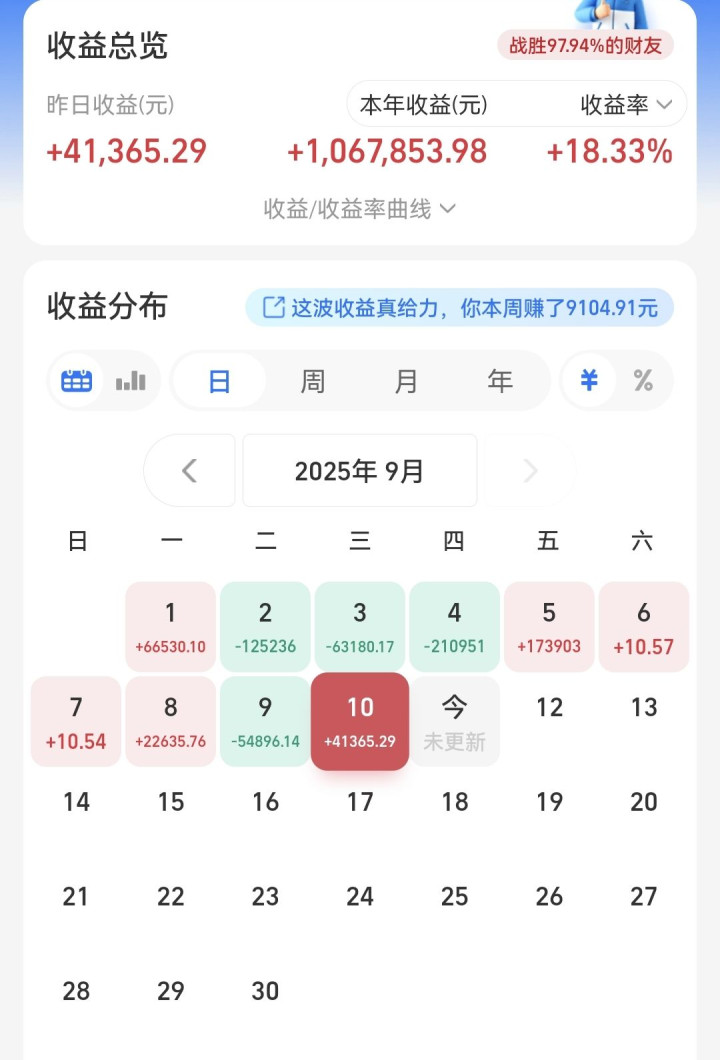Select September 9 with -54896.14
This screenshot has height=1060, width=720.
[x=265, y=721]
